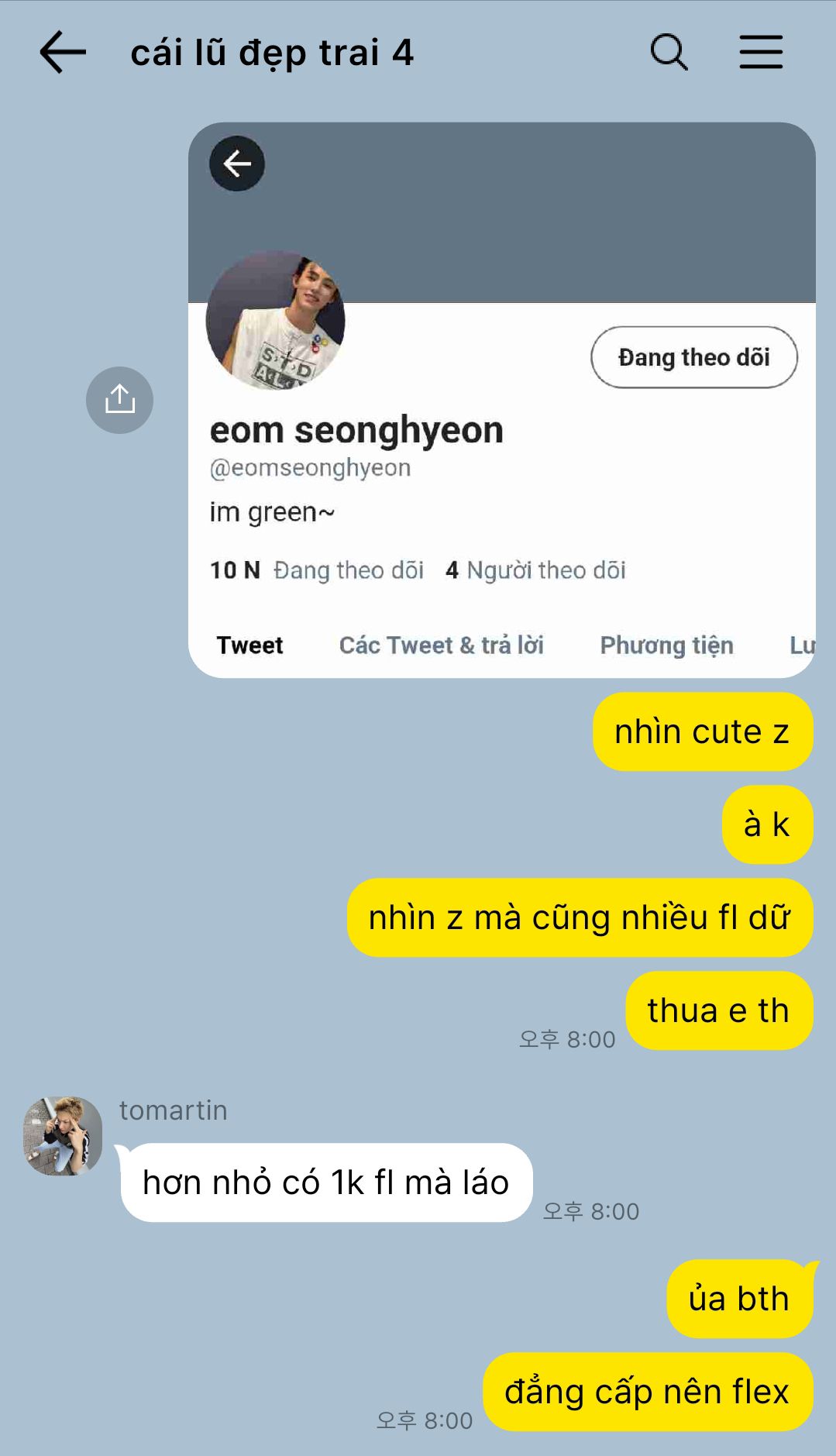Share the sent profile image
Viewport: 836px width, 1456px height.
pyautogui.click(x=119, y=400)
